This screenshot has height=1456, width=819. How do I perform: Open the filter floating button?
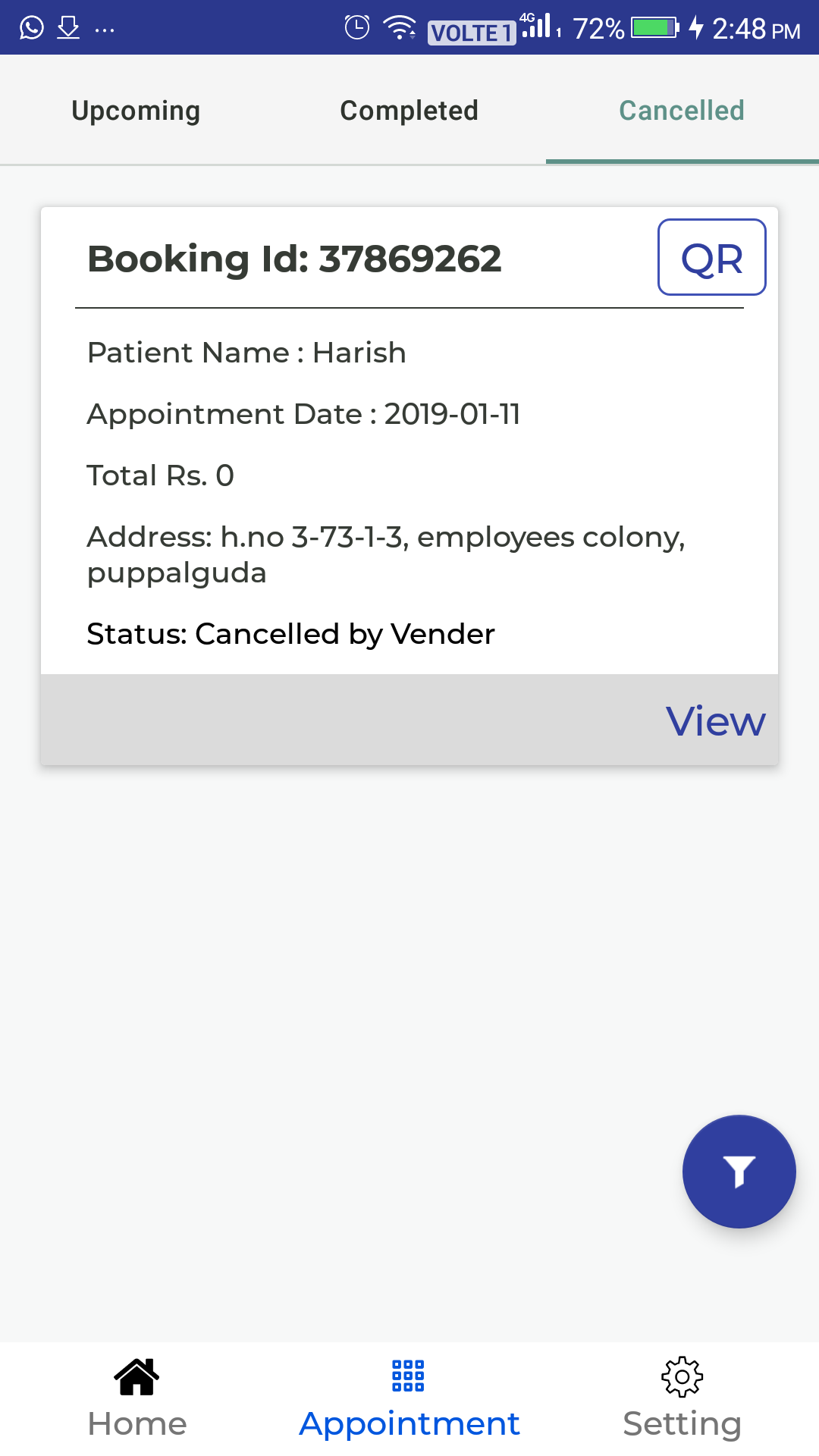pyautogui.click(x=739, y=1172)
